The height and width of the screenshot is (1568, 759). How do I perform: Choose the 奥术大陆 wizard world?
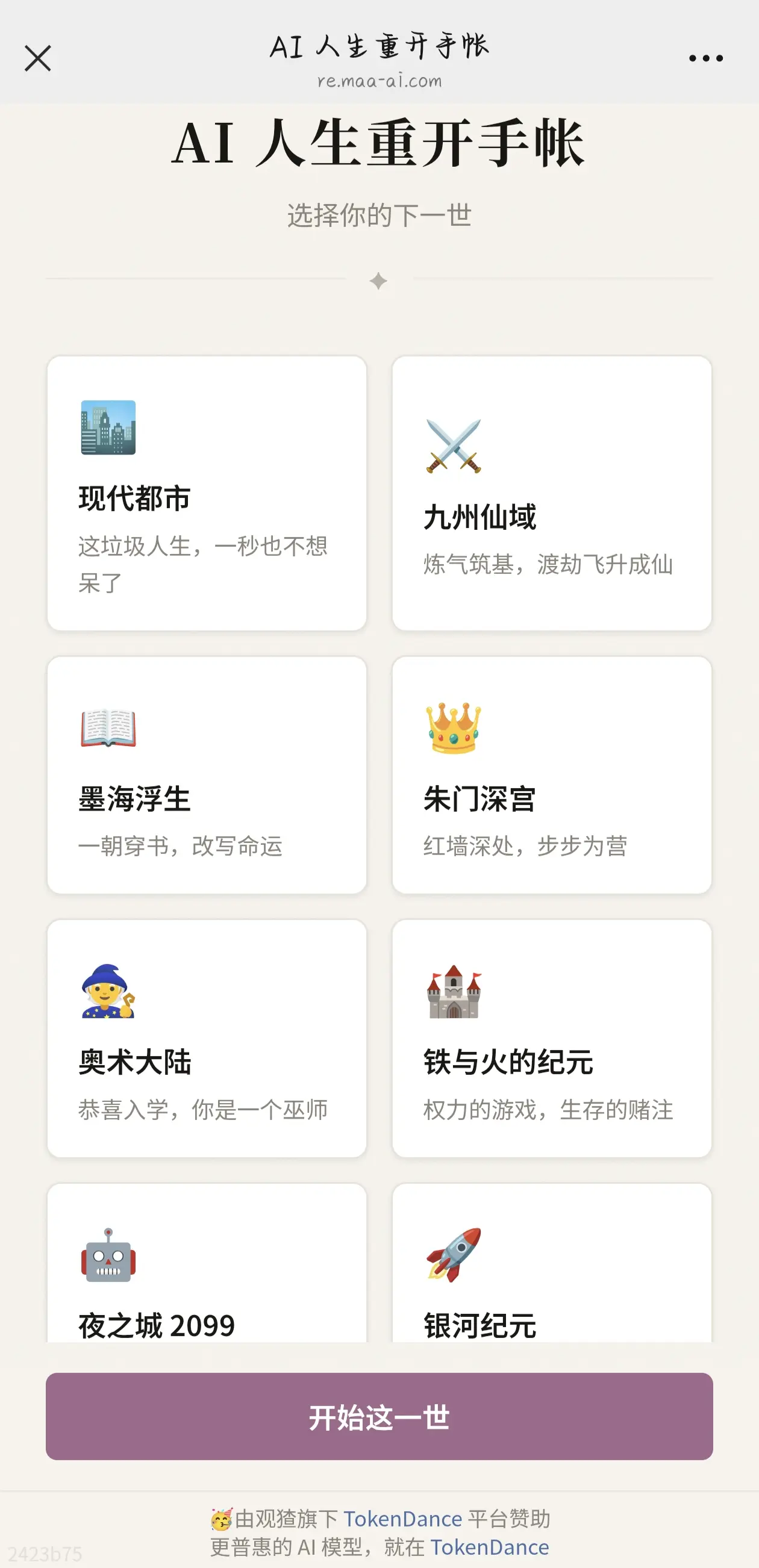pos(207,1039)
